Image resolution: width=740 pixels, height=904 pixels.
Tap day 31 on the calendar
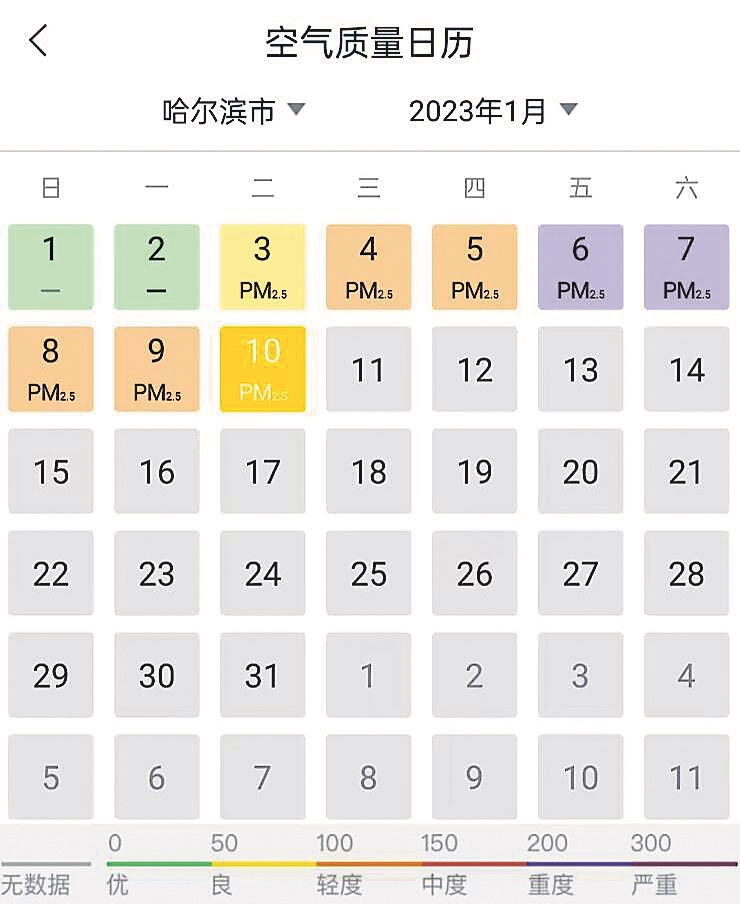click(263, 675)
